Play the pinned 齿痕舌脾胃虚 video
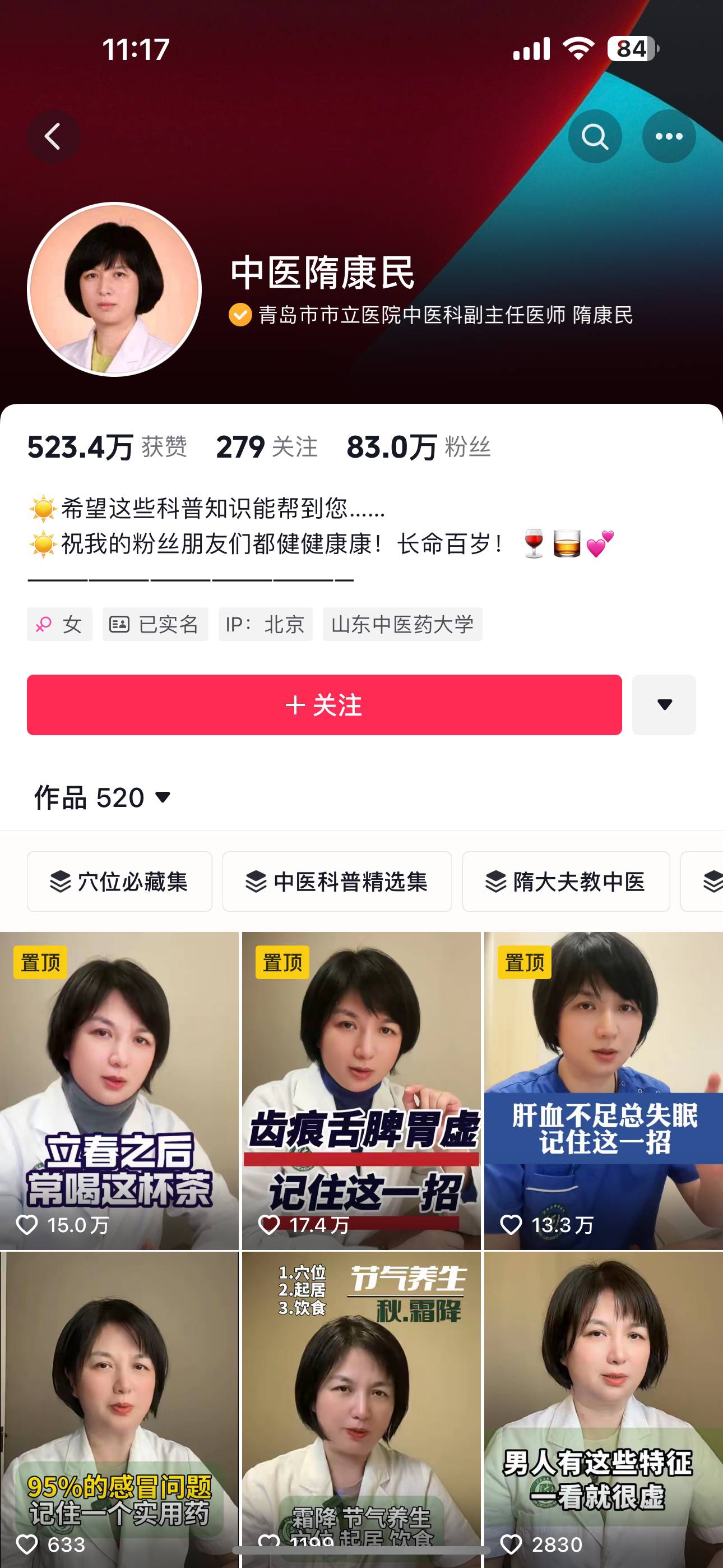Image resolution: width=723 pixels, height=1568 pixels. 361,1090
